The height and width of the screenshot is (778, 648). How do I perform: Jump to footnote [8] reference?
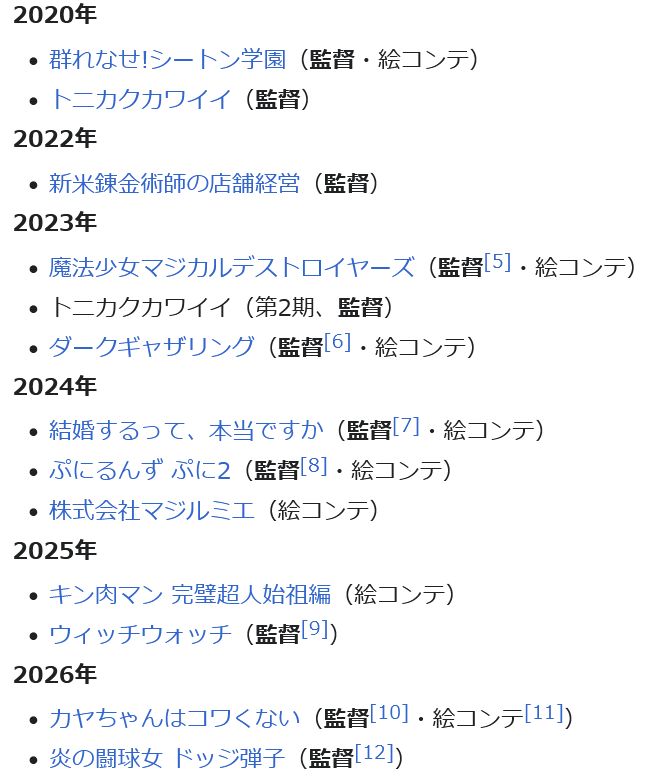pyautogui.click(x=314, y=465)
